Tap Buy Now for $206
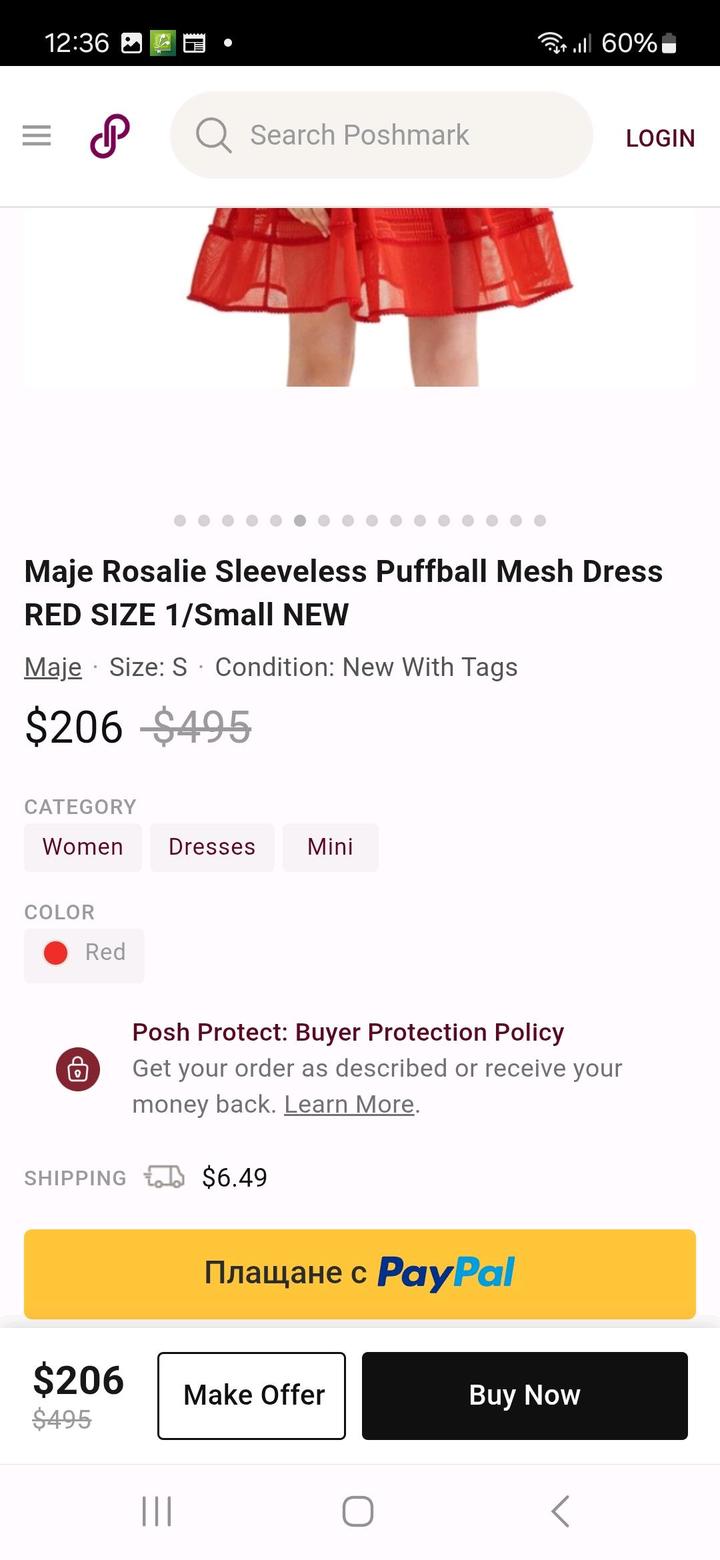The height and width of the screenshot is (1560, 720). pyautogui.click(x=524, y=1395)
